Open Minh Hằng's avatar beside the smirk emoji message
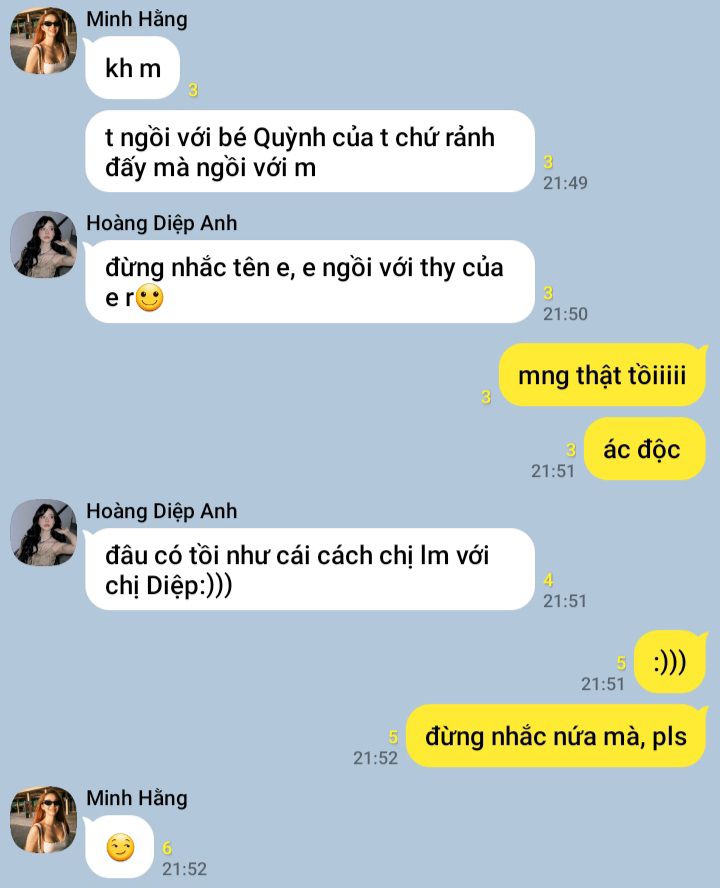The image size is (720, 888). point(43,819)
